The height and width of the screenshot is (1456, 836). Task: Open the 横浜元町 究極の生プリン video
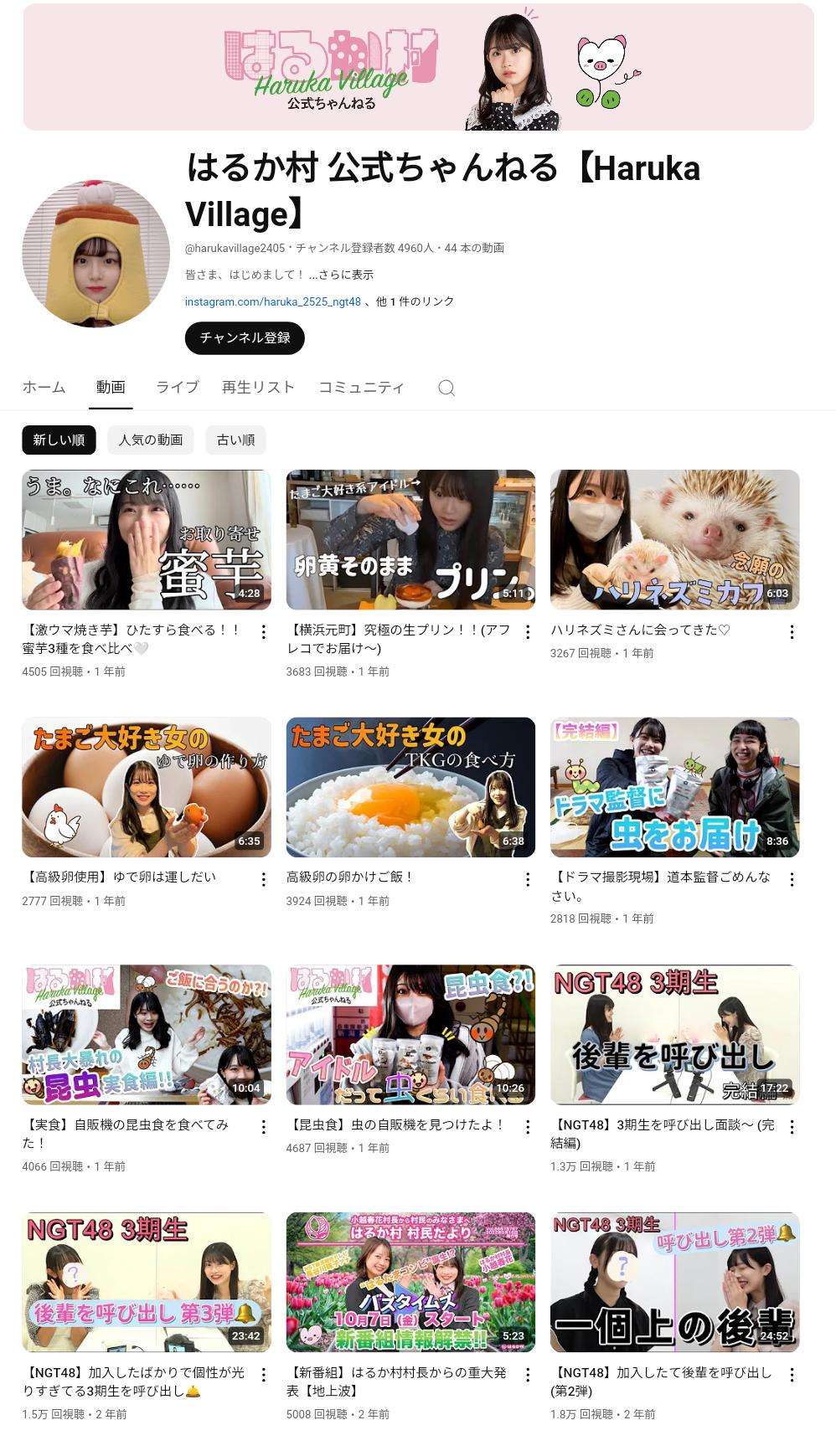pyautogui.click(x=410, y=539)
